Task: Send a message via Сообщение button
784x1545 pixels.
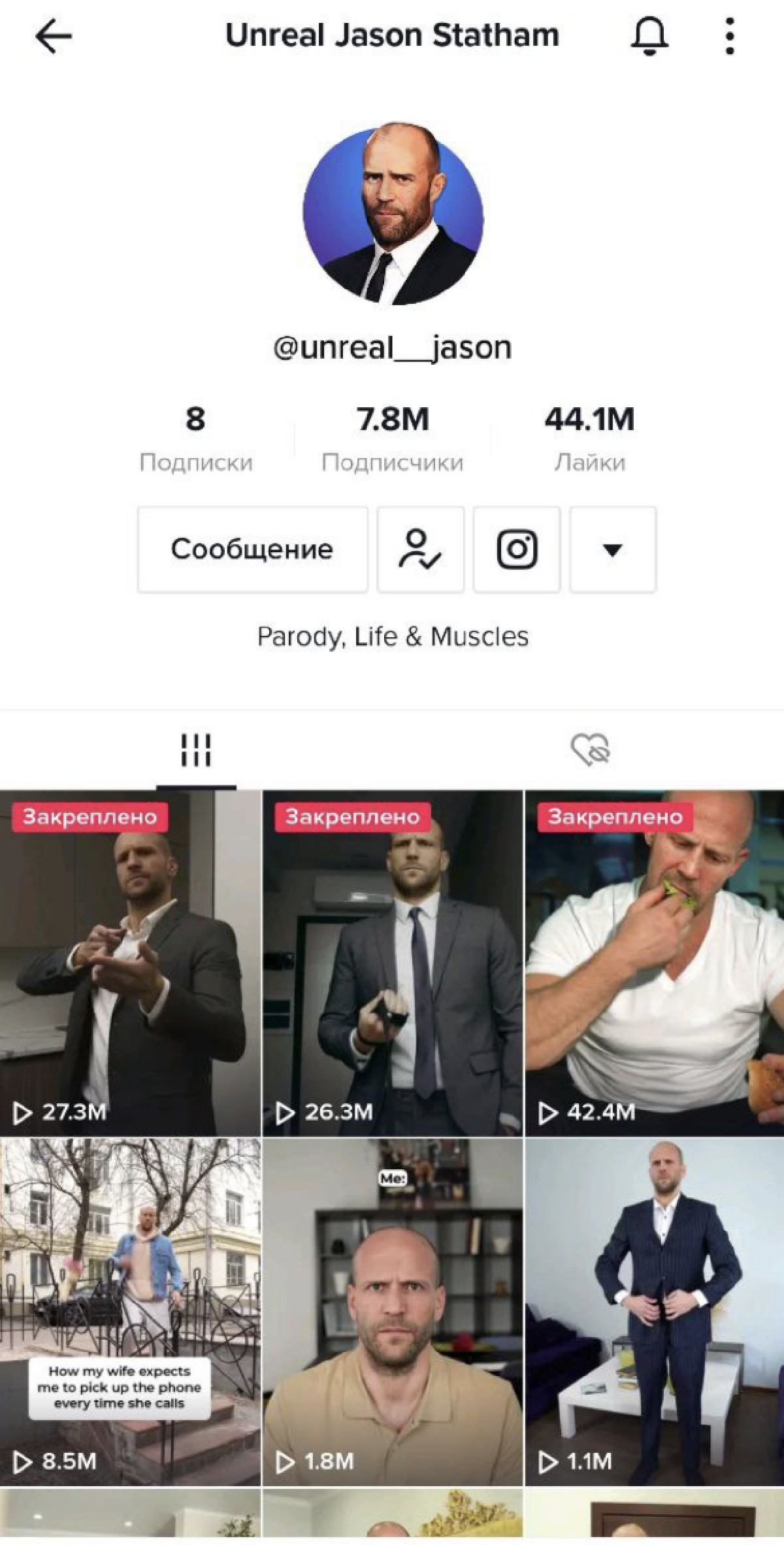Action: (x=252, y=550)
